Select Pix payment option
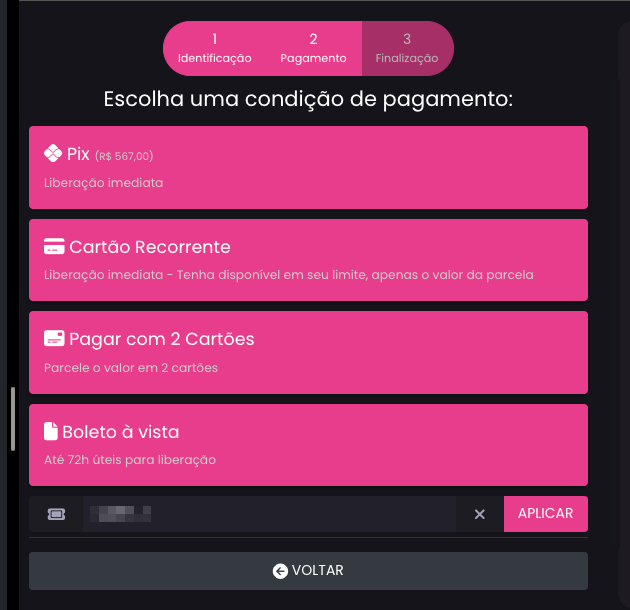 coord(308,167)
